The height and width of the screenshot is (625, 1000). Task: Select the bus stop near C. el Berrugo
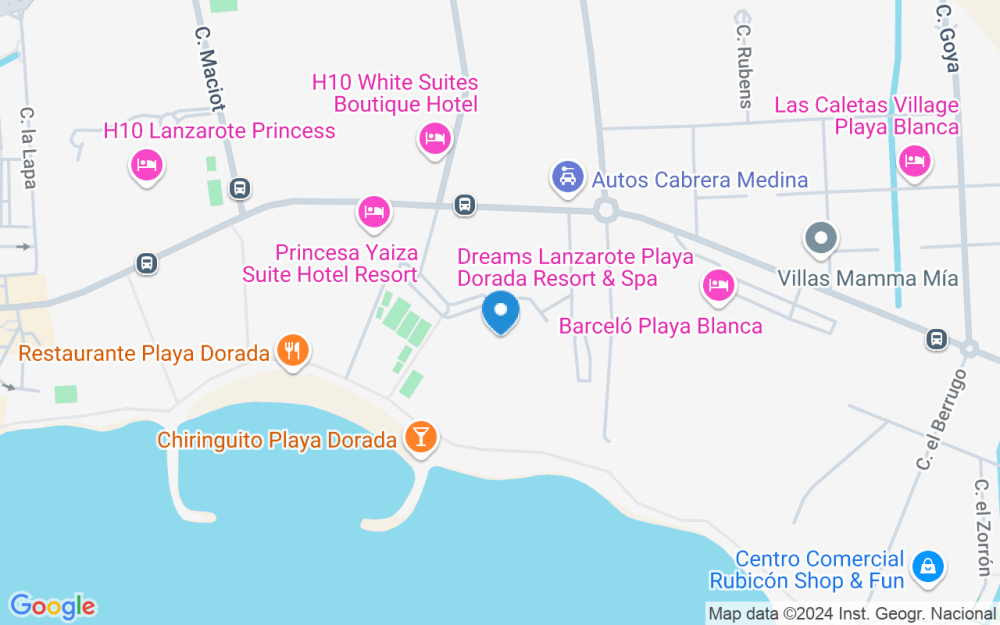pyautogui.click(x=936, y=339)
